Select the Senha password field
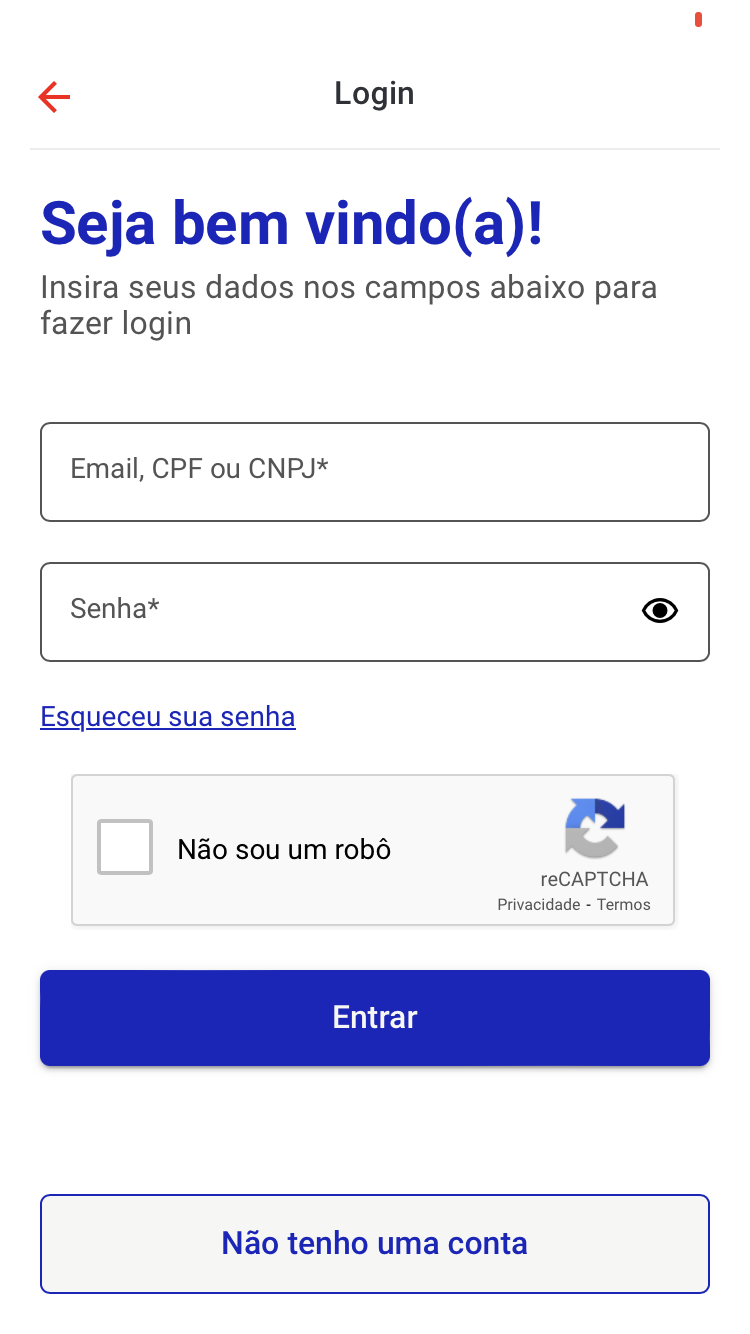The width and height of the screenshot is (750, 1334). tap(340, 612)
